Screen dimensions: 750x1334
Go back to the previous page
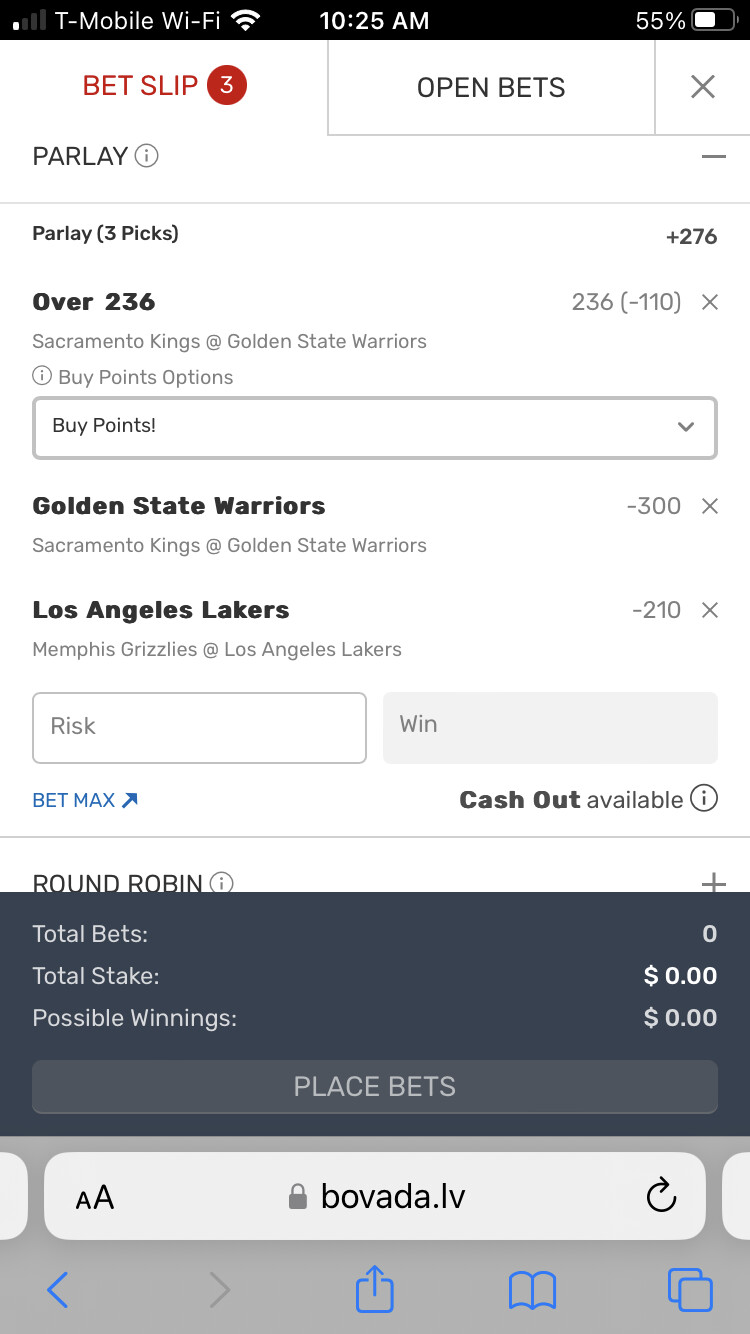[58, 1290]
